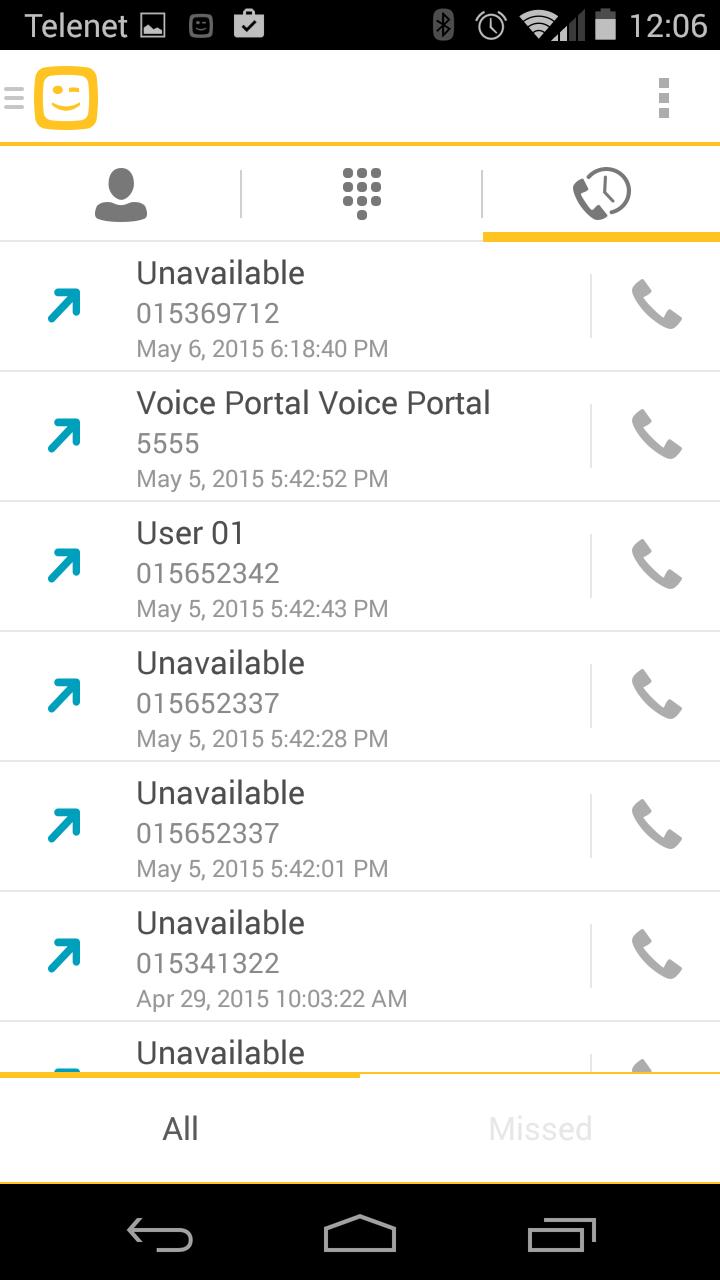Select the Unavailable entry dated May 6
The image size is (720, 1280).
coord(300,305)
